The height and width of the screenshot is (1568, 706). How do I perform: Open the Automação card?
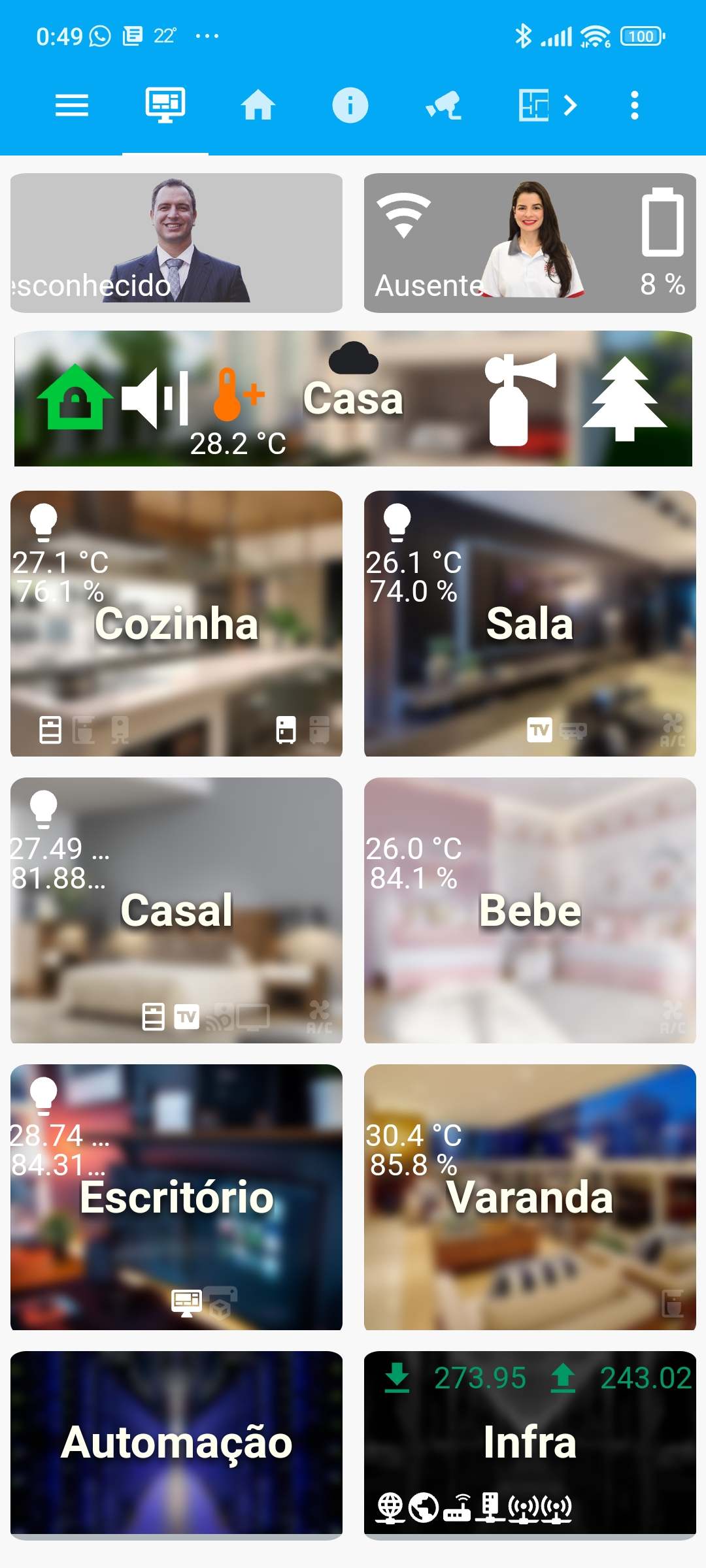[x=176, y=1443]
